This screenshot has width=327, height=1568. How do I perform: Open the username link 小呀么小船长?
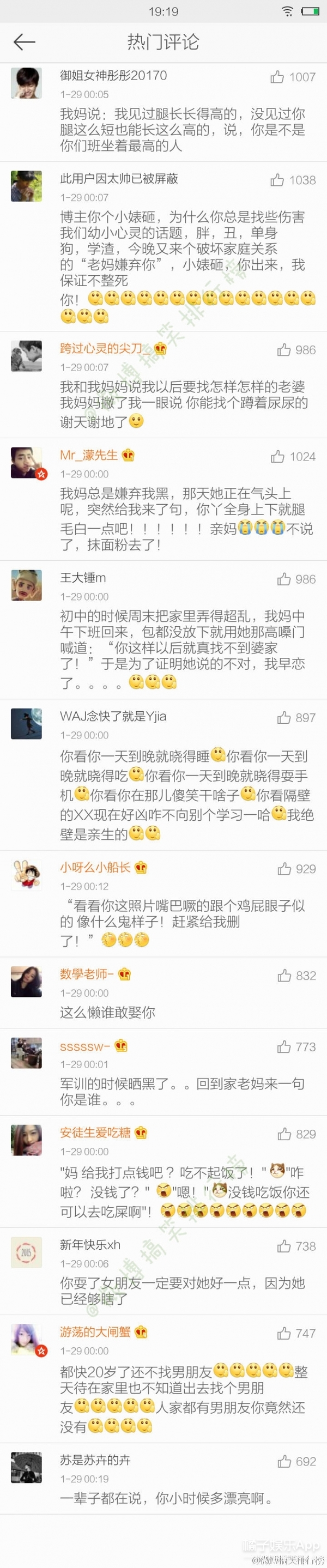(x=95, y=868)
